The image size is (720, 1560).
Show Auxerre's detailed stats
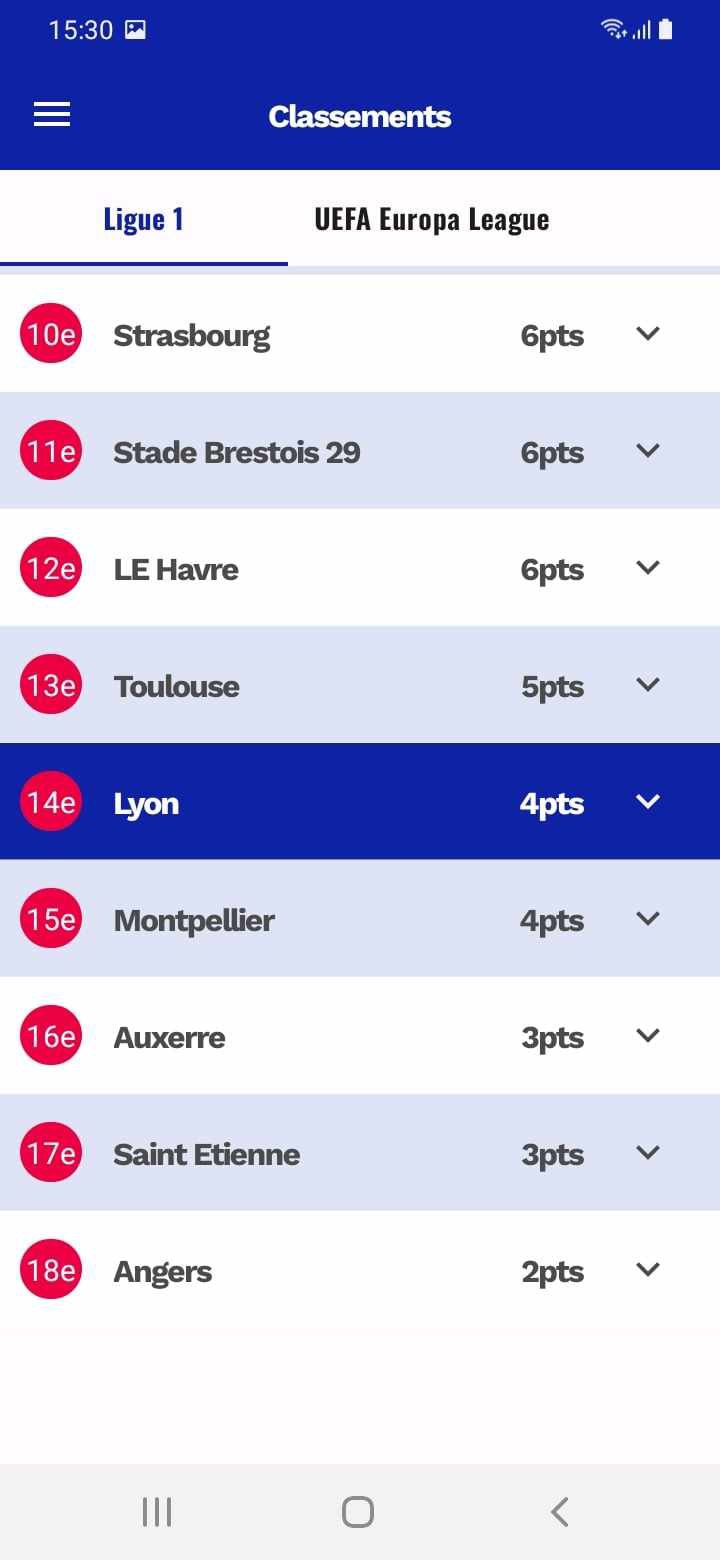(648, 1036)
